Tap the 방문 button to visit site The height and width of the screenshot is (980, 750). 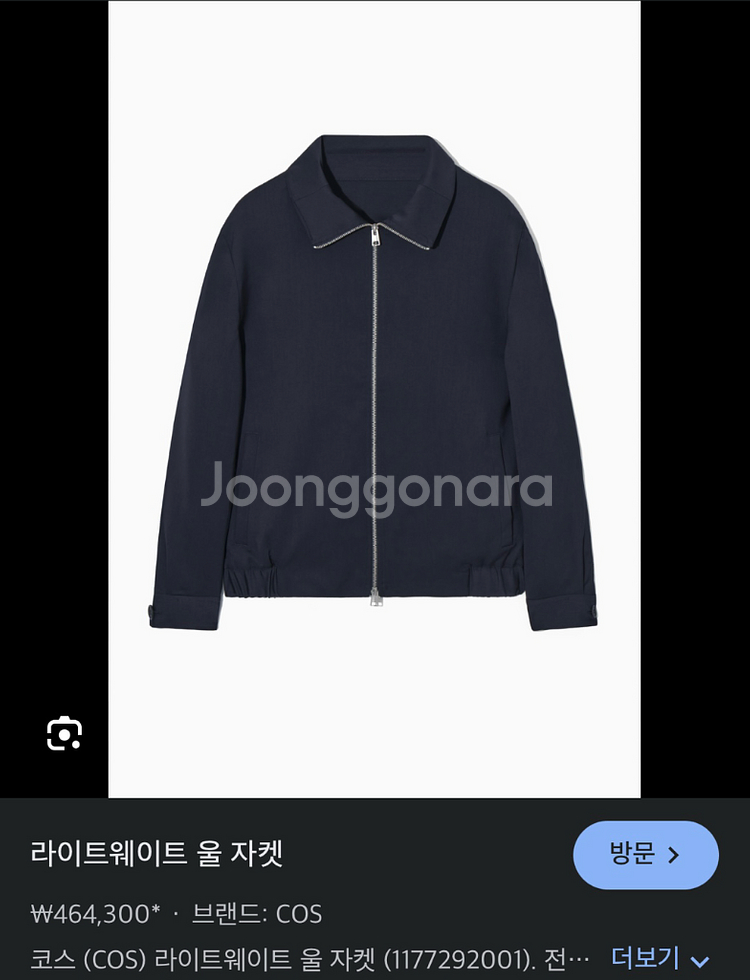point(645,855)
